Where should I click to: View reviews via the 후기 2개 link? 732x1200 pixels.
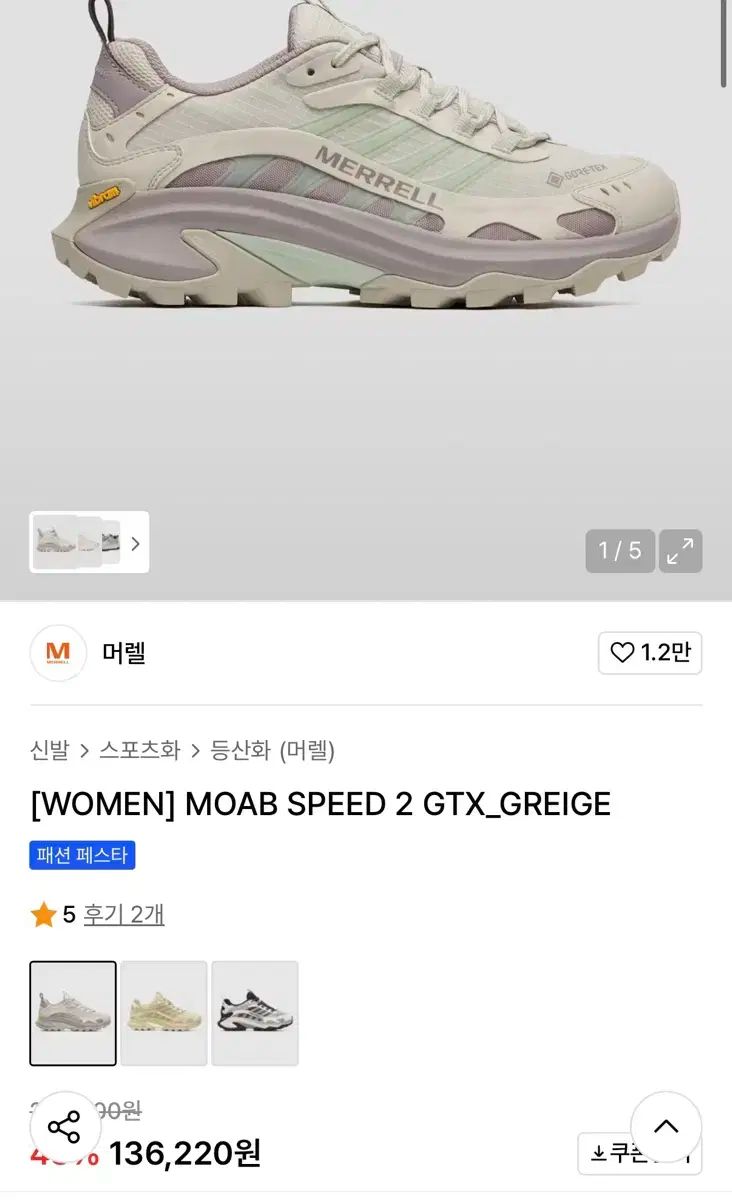pos(126,913)
